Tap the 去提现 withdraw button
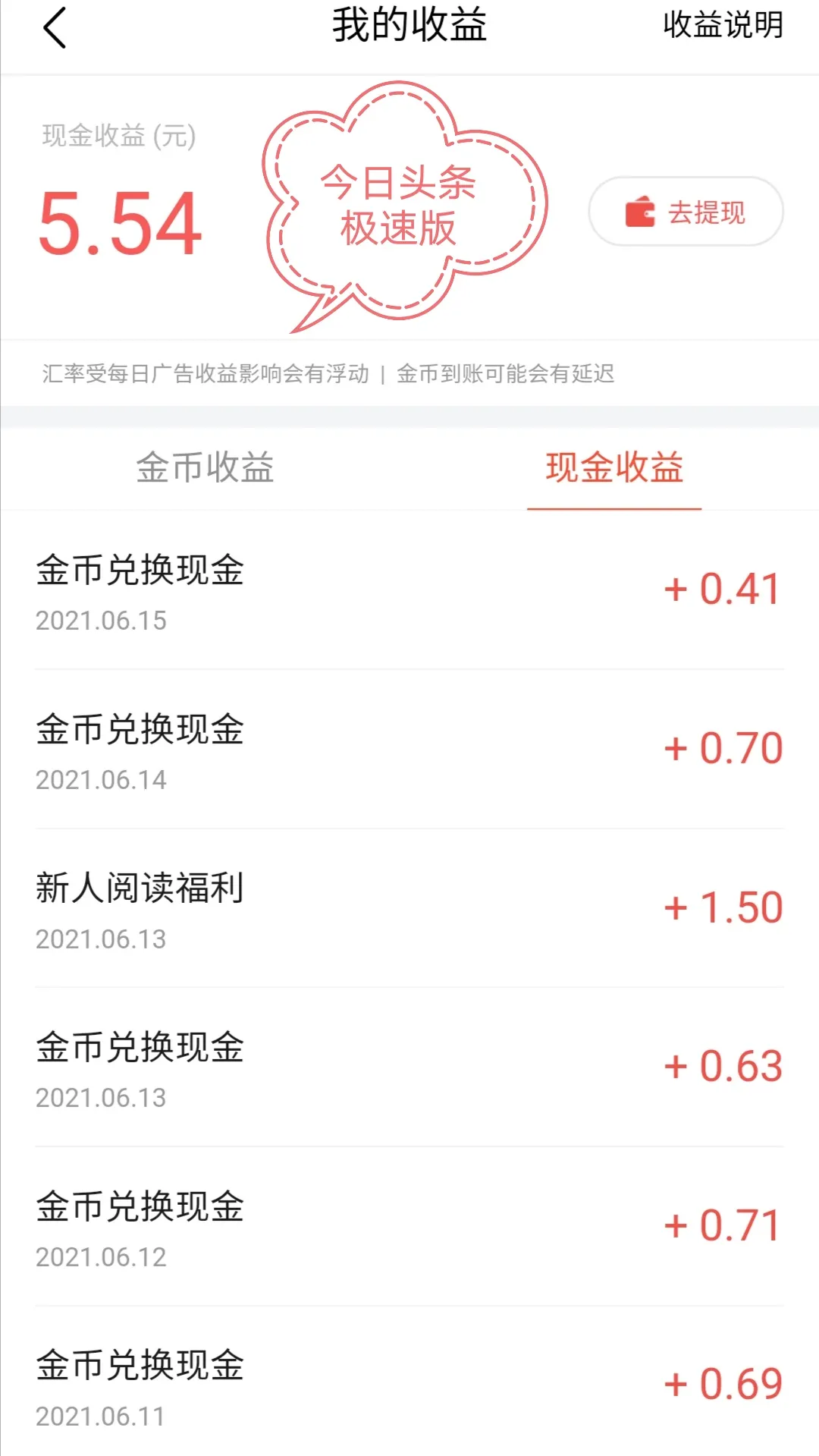819x1456 pixels. [686, 212]
